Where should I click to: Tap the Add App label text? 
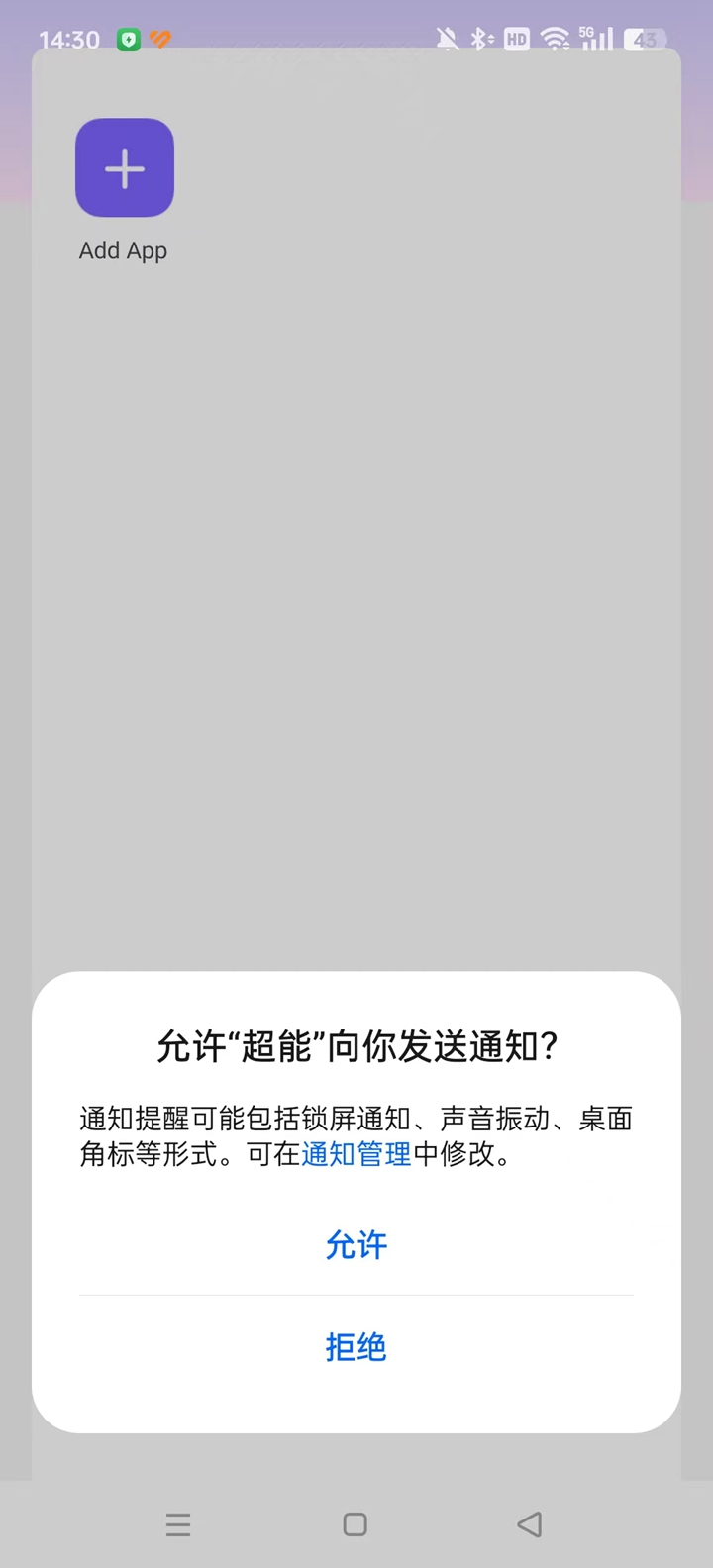pyautogui.click(x=123, y=250)
